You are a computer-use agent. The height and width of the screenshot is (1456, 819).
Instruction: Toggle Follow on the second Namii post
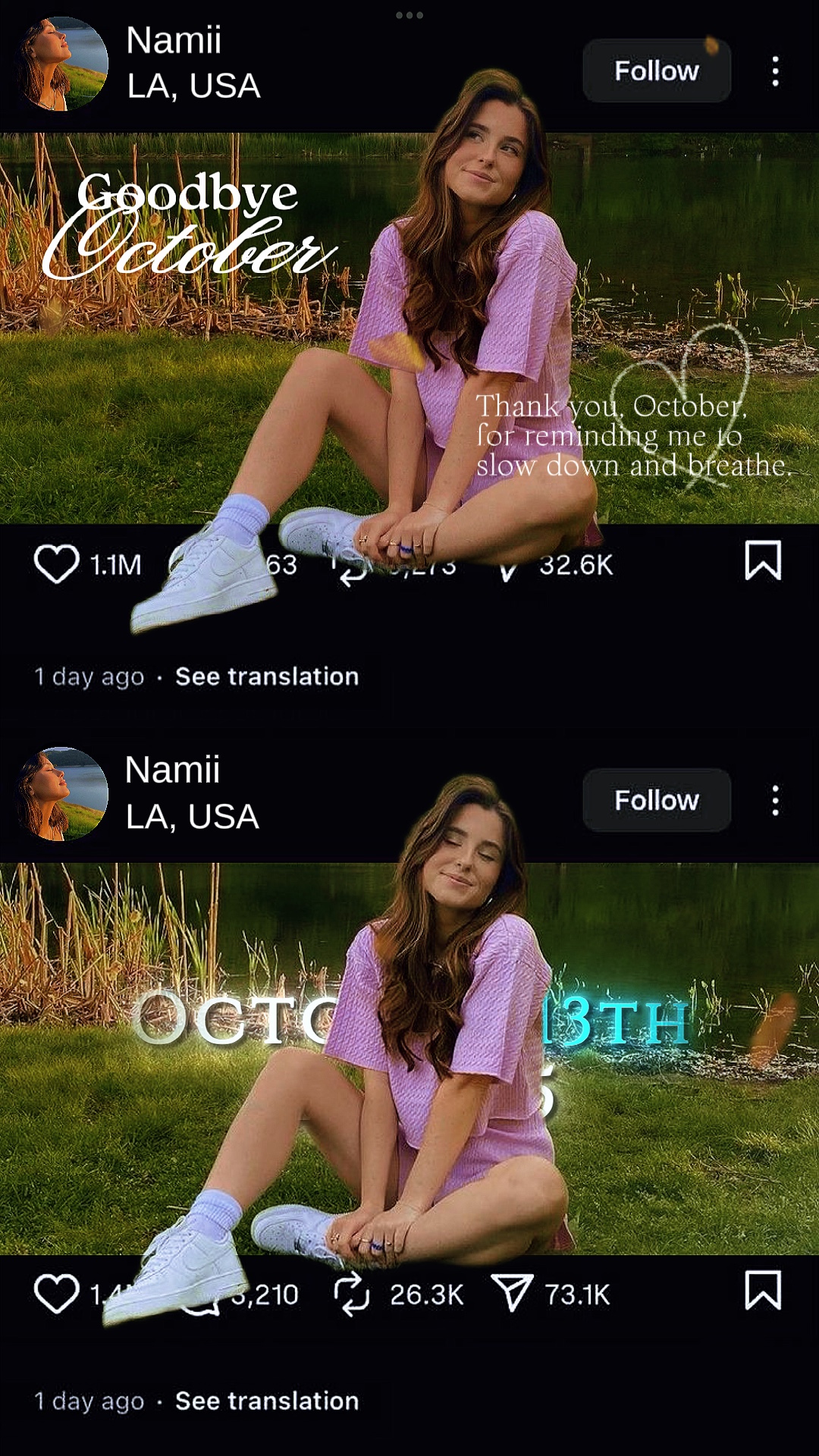click(656, 801)
